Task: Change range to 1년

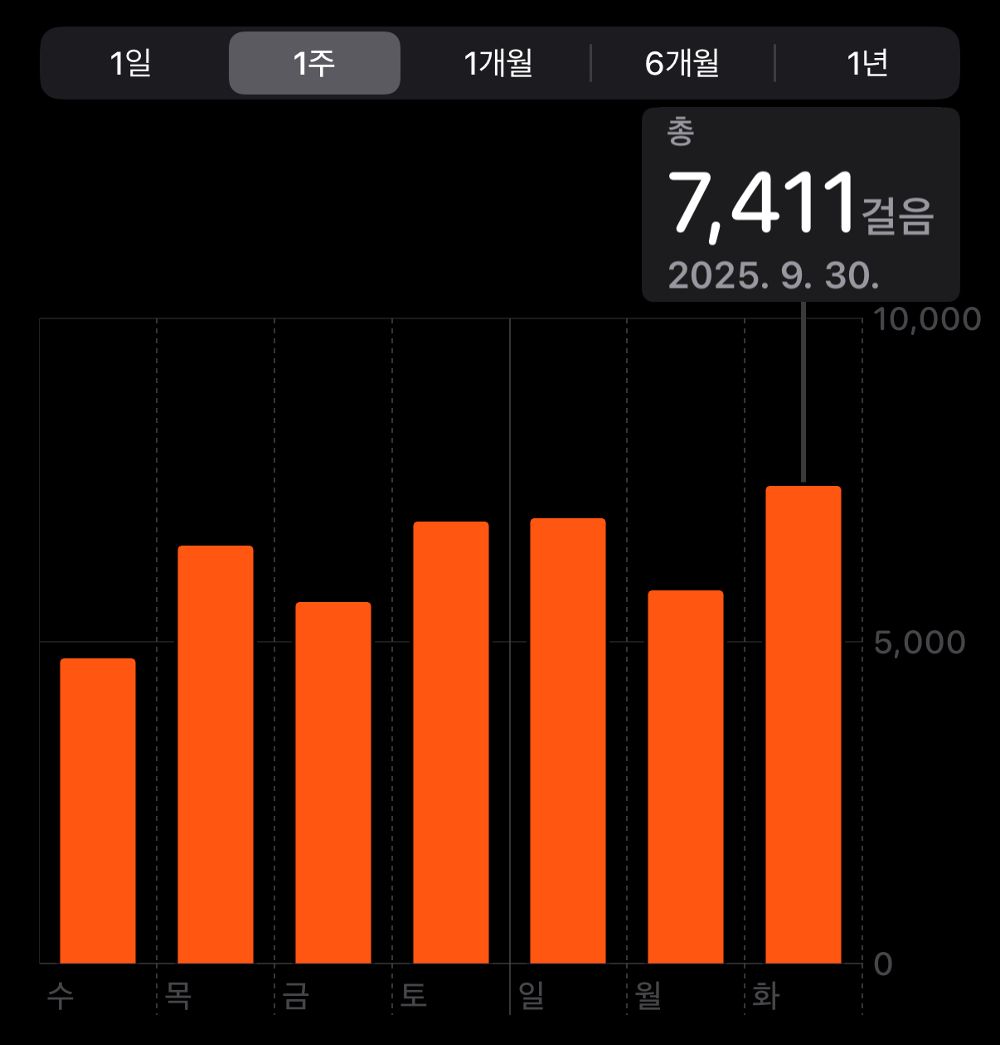Action: coord(867,64)
